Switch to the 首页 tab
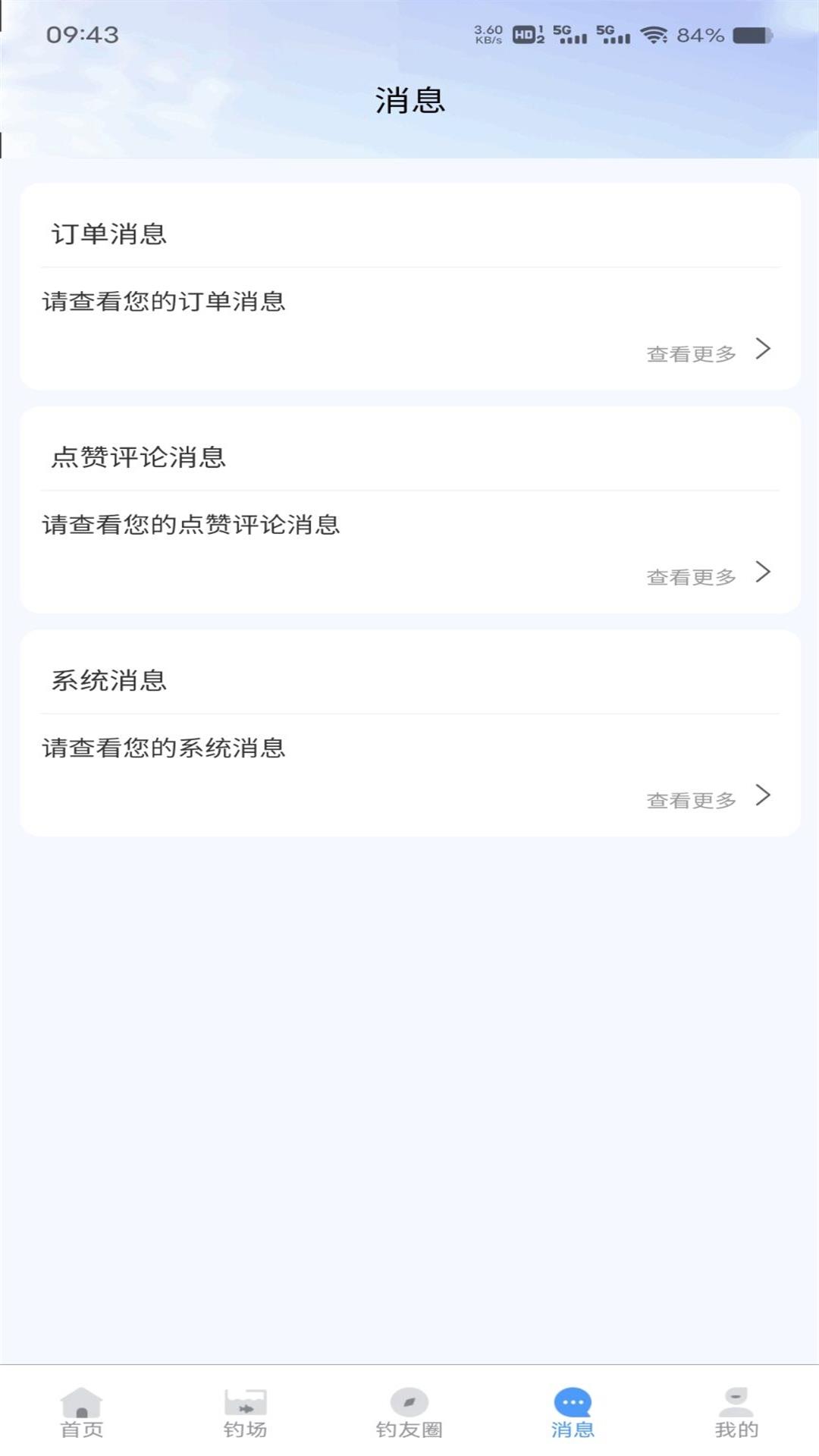 coord(82,1413)
